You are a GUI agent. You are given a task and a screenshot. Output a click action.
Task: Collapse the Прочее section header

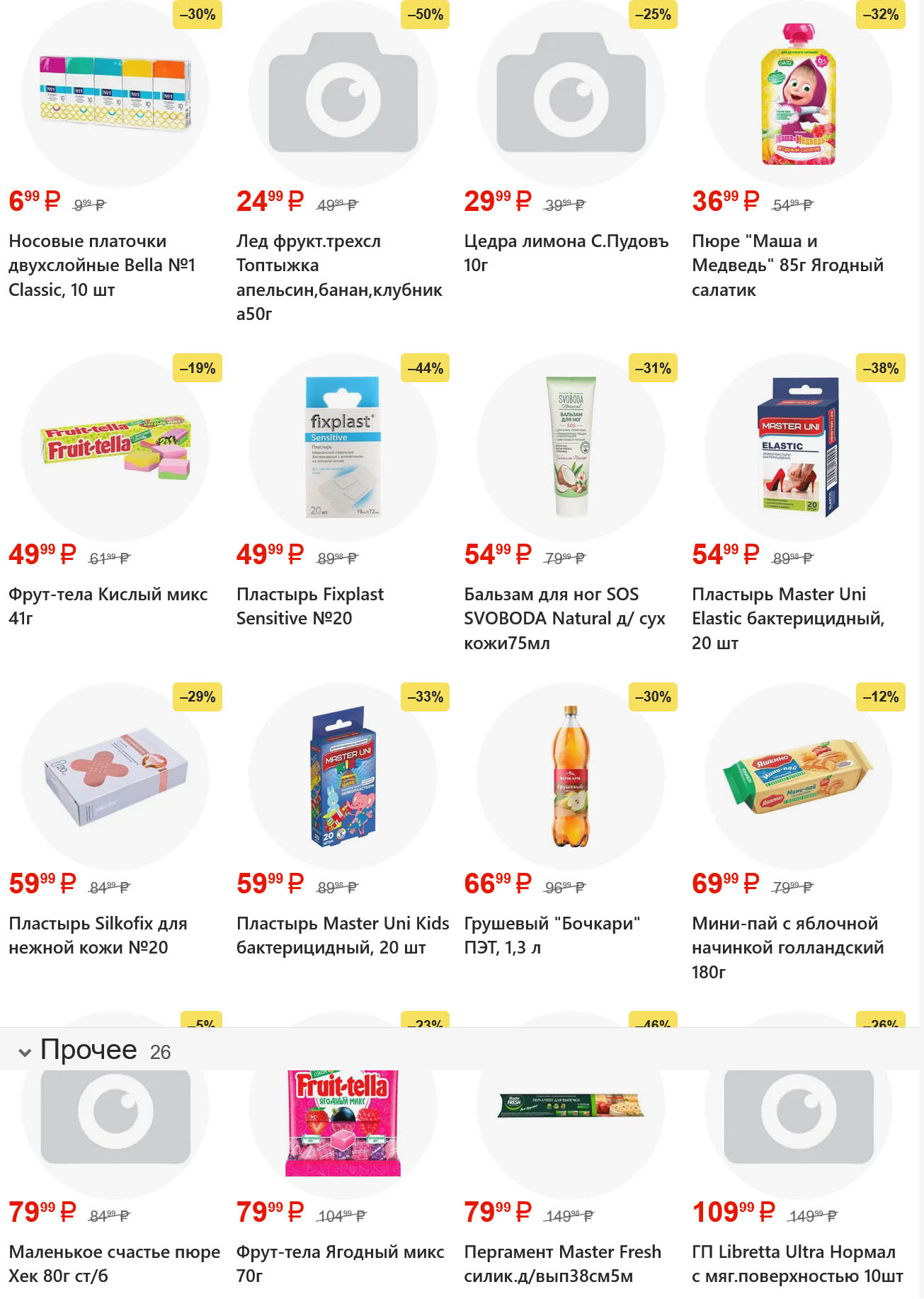coord(25,1052)
